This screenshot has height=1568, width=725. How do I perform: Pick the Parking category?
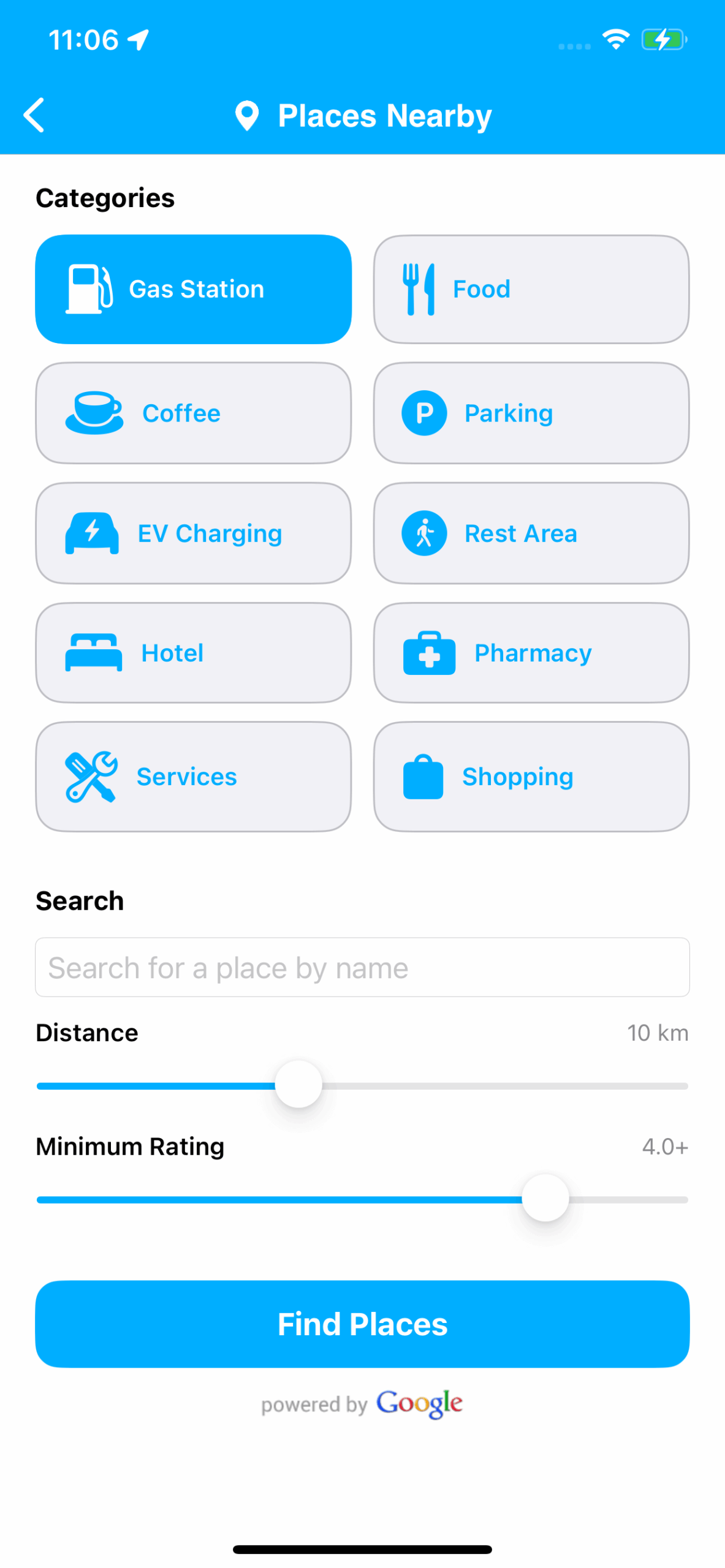click(x=531, y=413)
